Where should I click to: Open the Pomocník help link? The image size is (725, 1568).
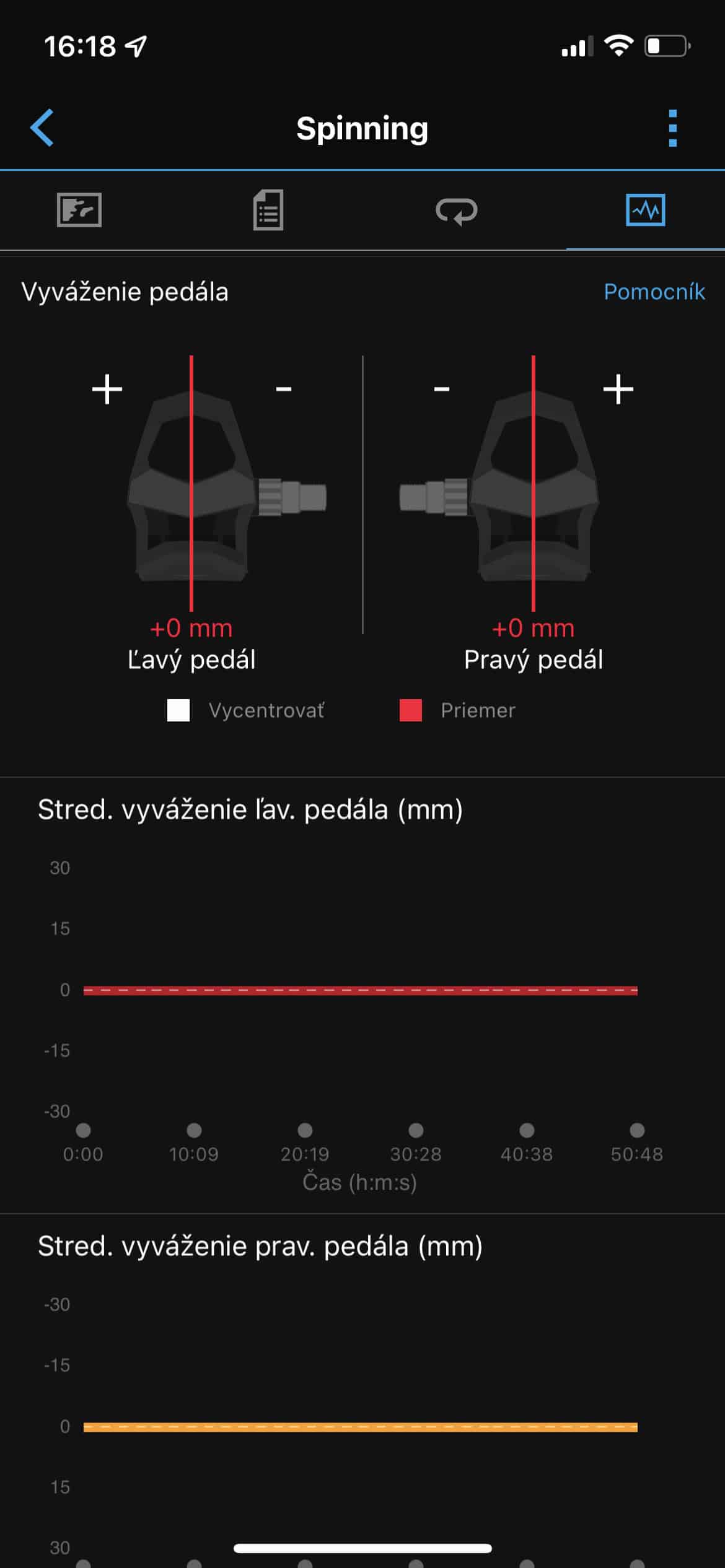[654, 292]
